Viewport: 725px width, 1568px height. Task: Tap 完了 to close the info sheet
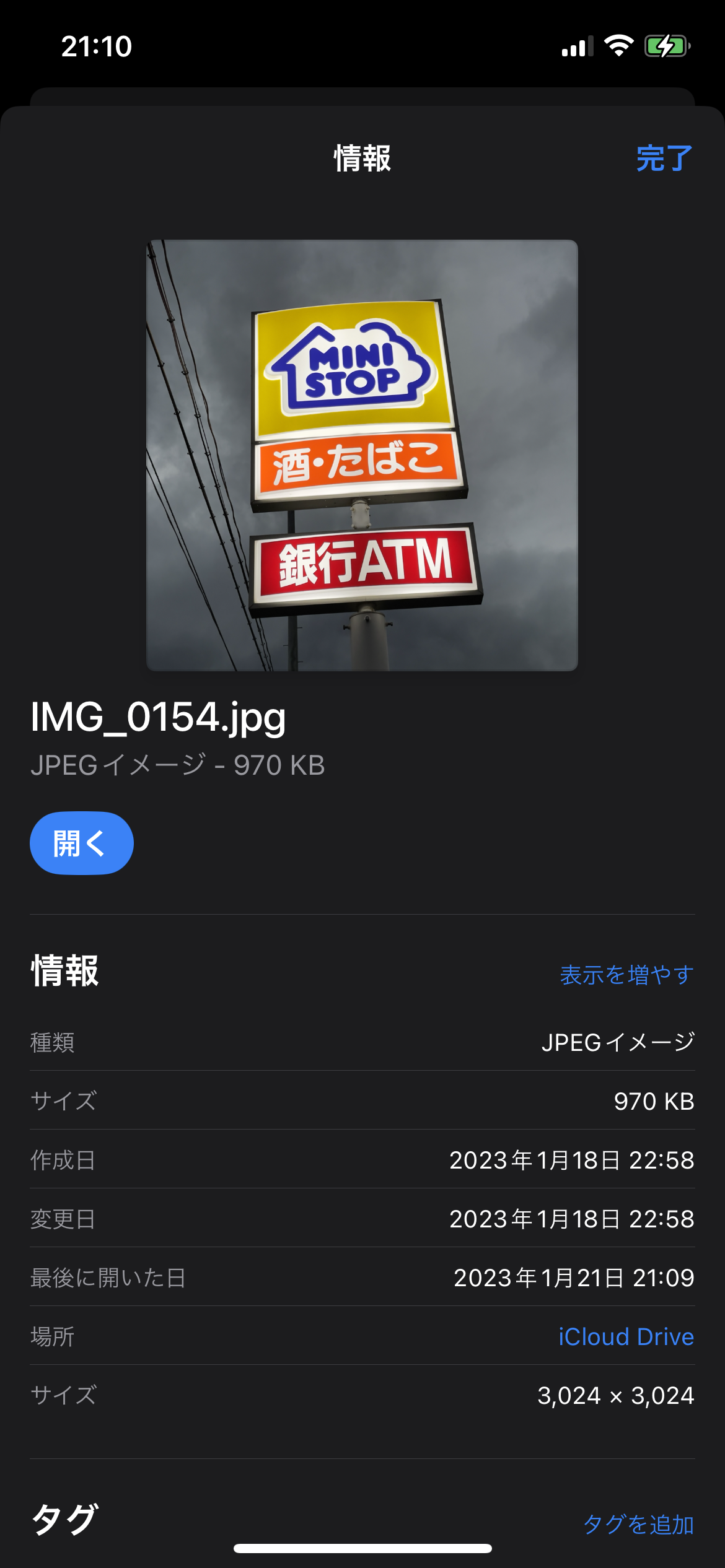point(664,159)
